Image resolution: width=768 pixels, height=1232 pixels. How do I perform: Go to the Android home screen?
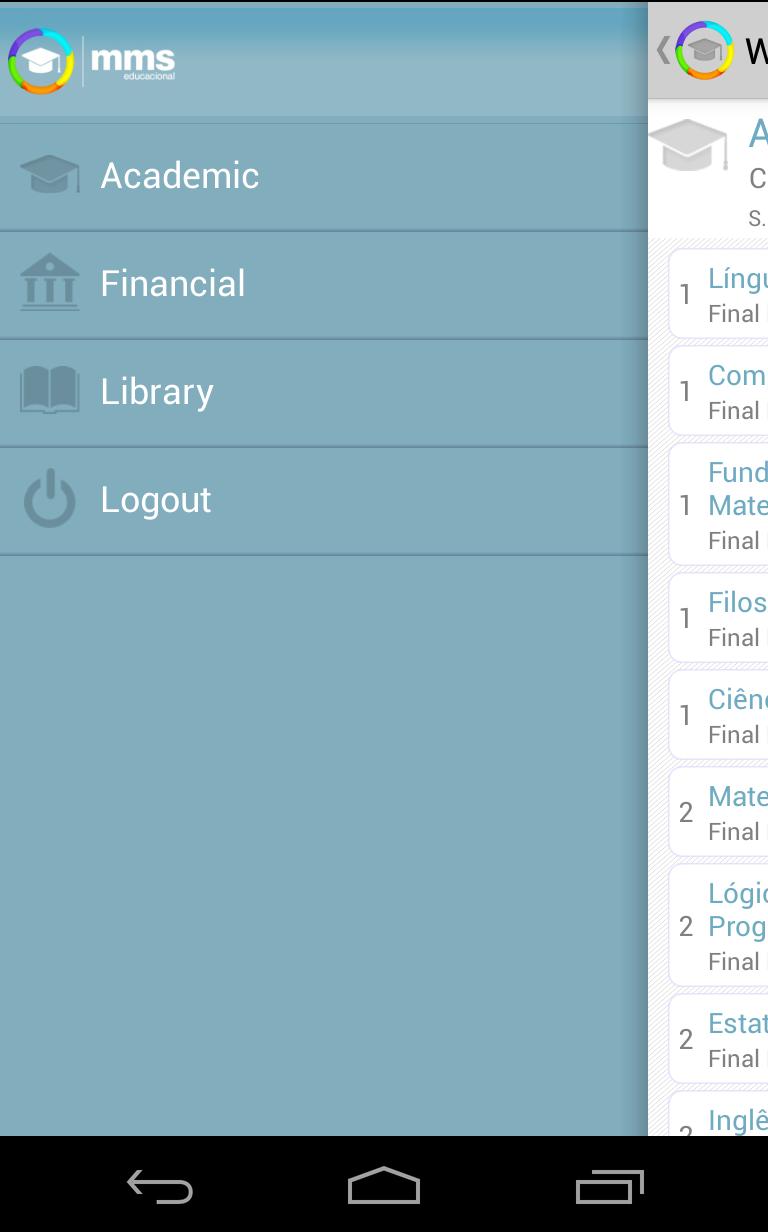coord(384,1187)
